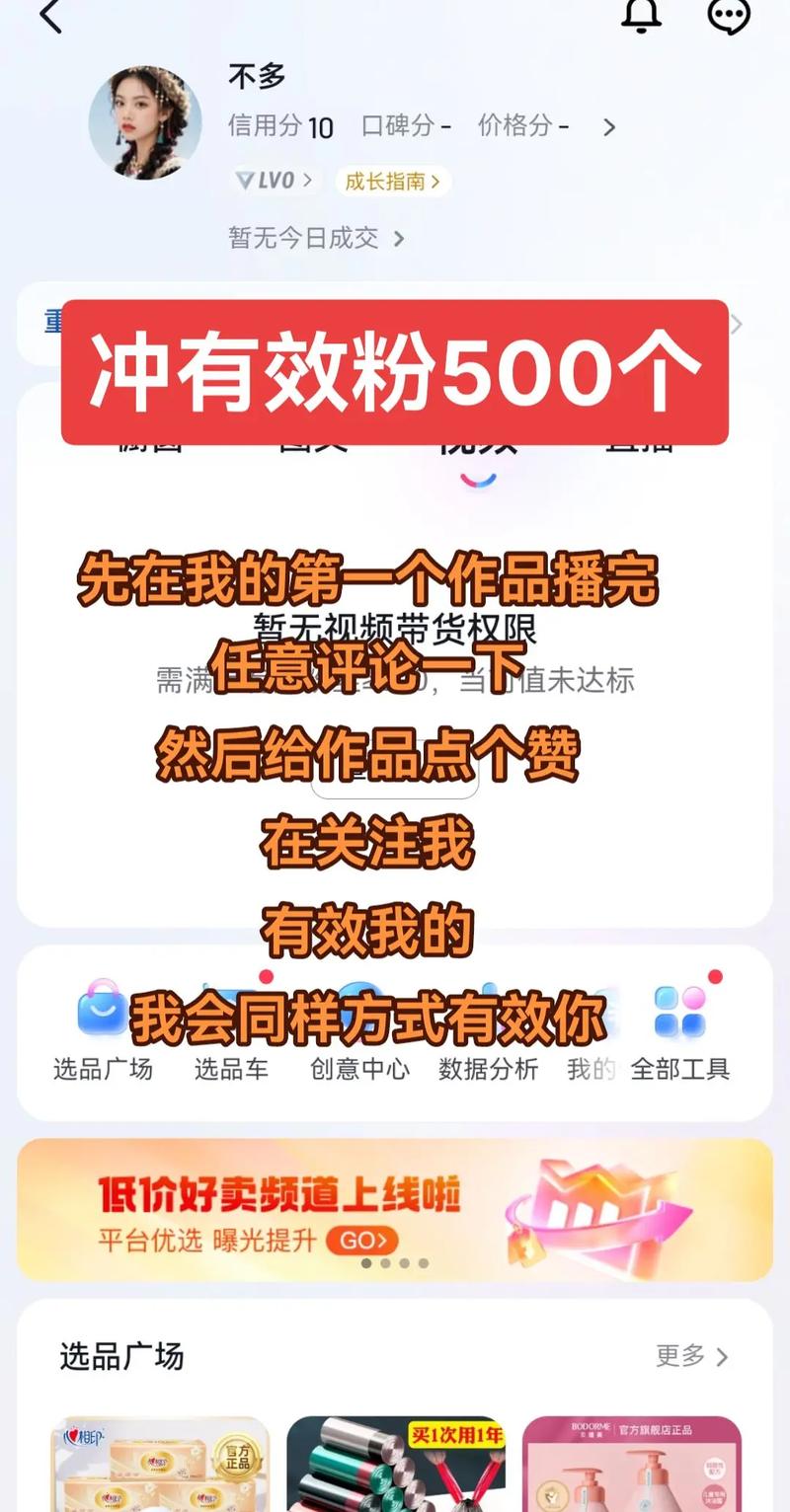Open the notifications bell

(x=641, y=14)
